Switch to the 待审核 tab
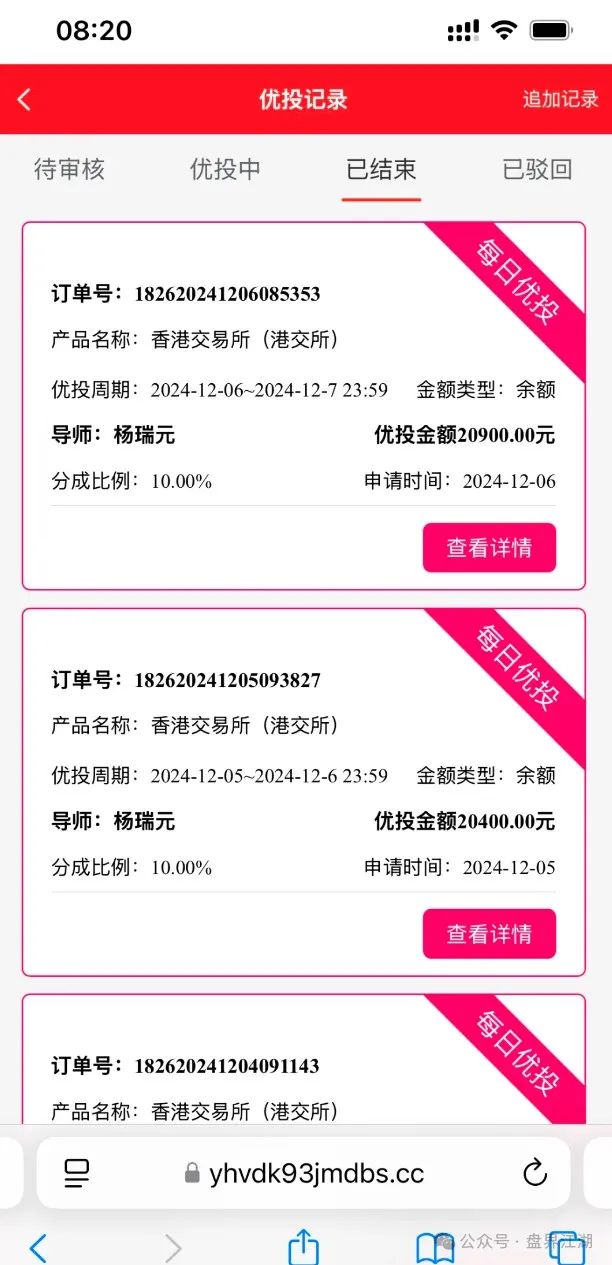The width and height of the screenshot is (612, 1265). 69,169
